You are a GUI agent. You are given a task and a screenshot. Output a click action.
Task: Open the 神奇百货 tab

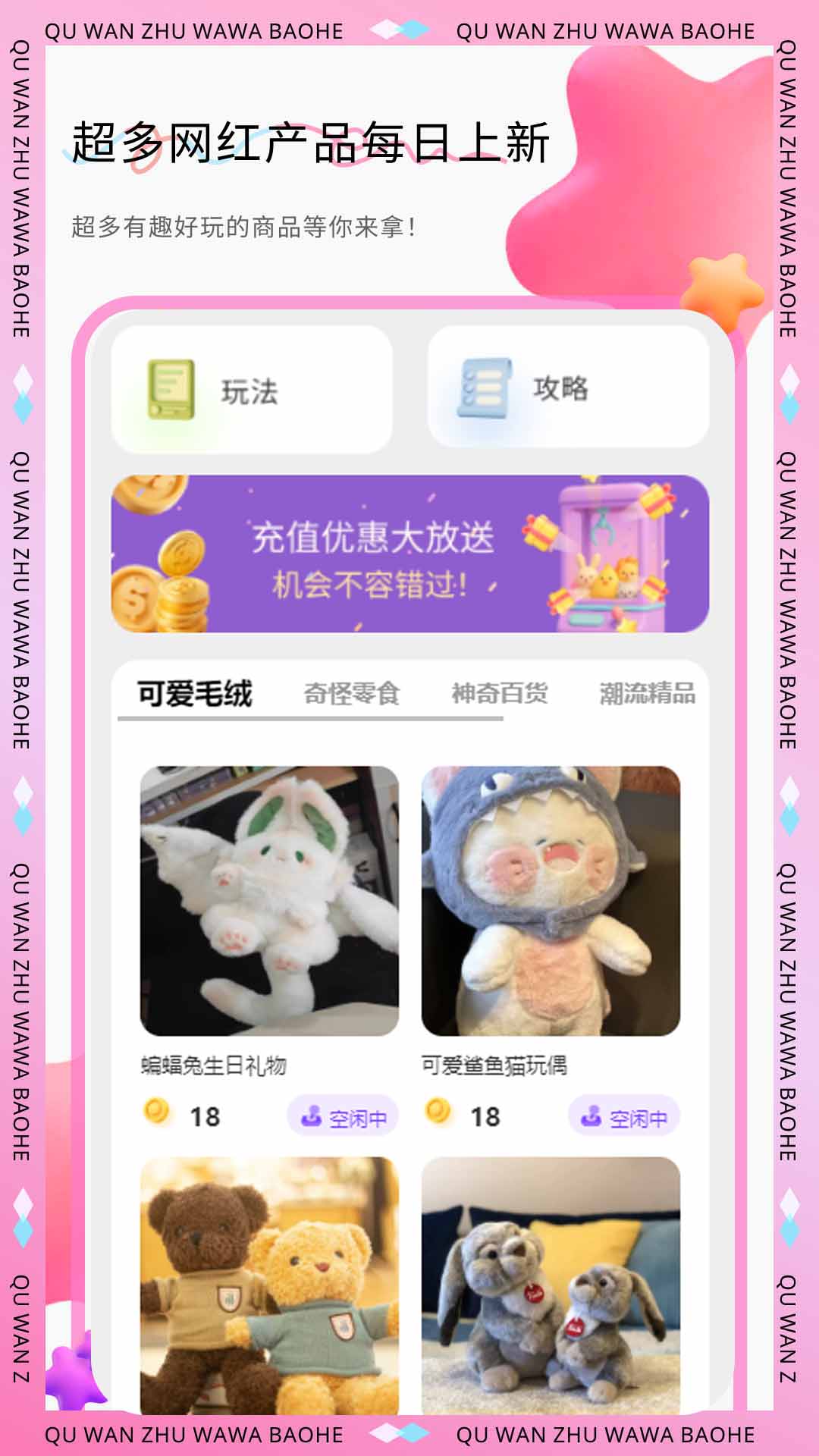coord(499,692)
